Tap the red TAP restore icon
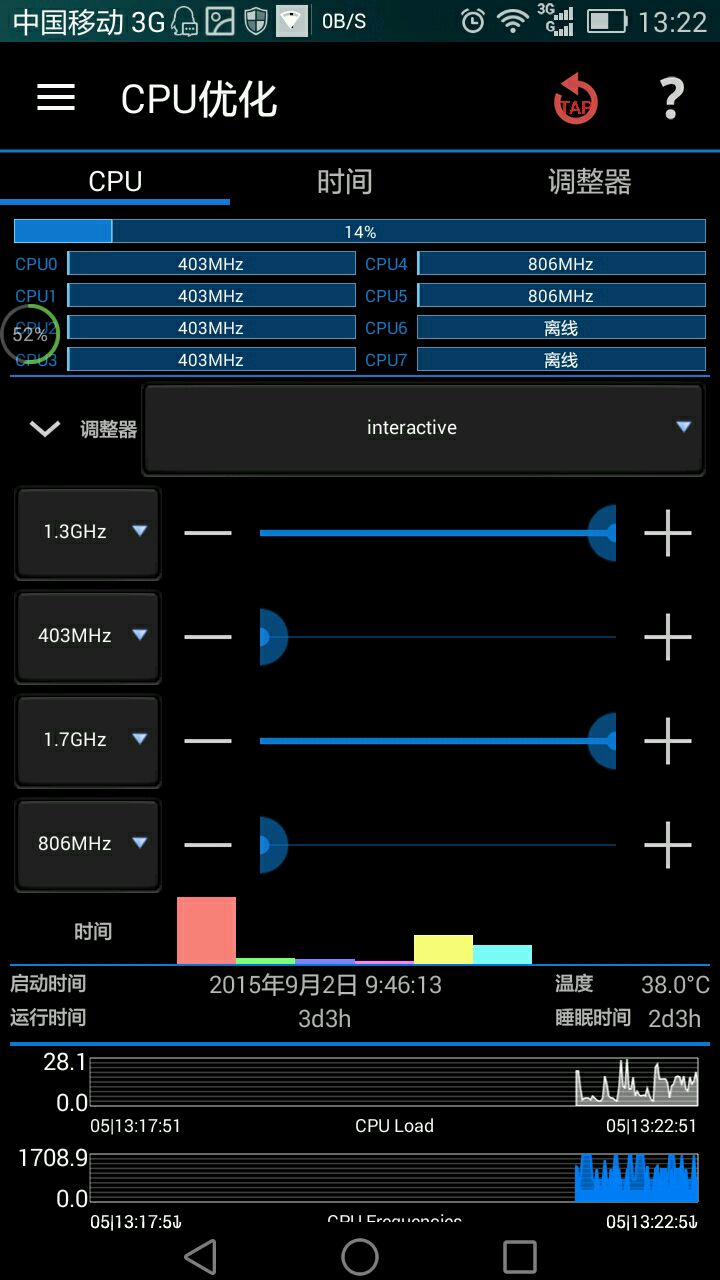 click(576, 99)
